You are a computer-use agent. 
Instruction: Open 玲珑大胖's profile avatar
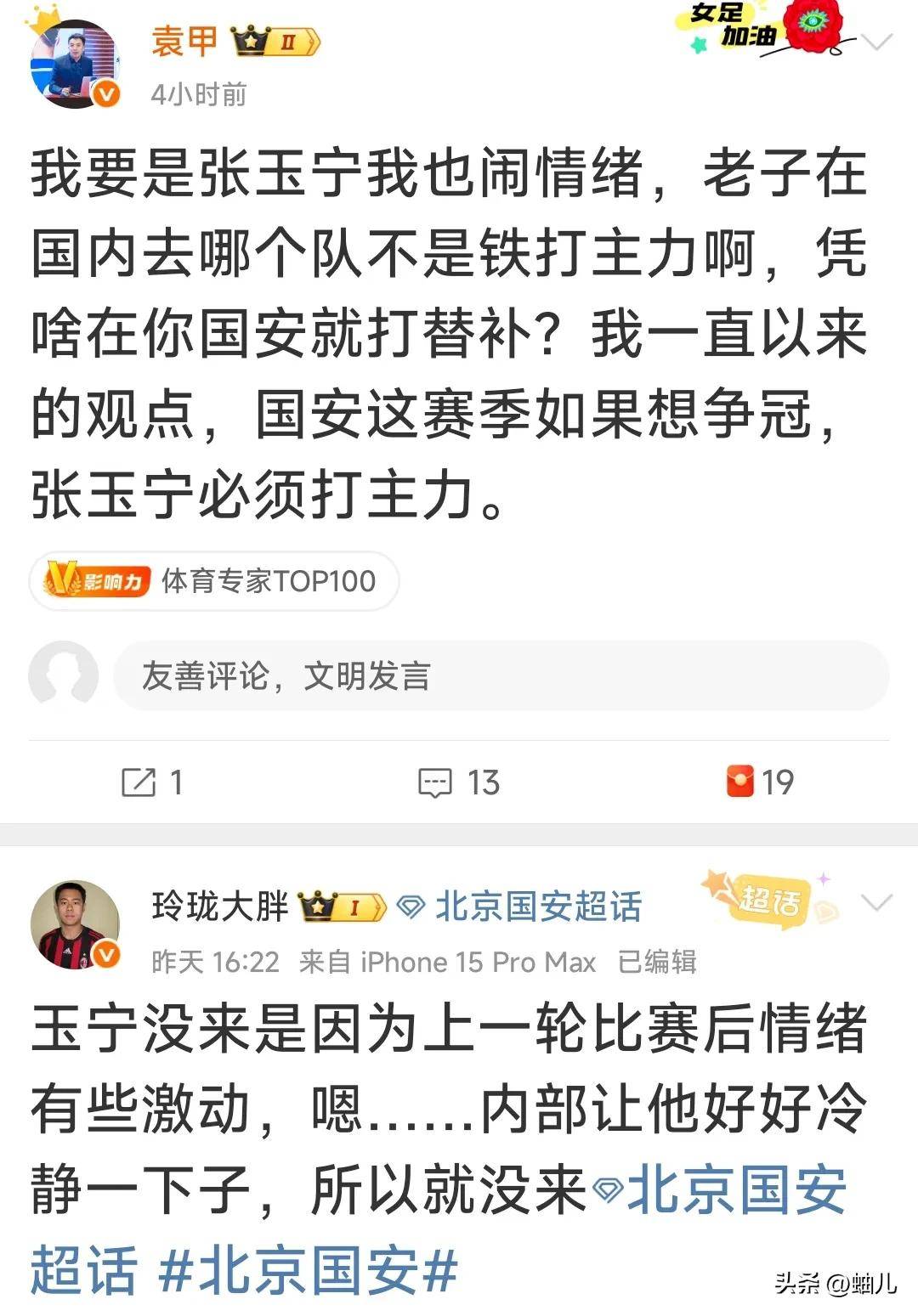coord(75,925)
